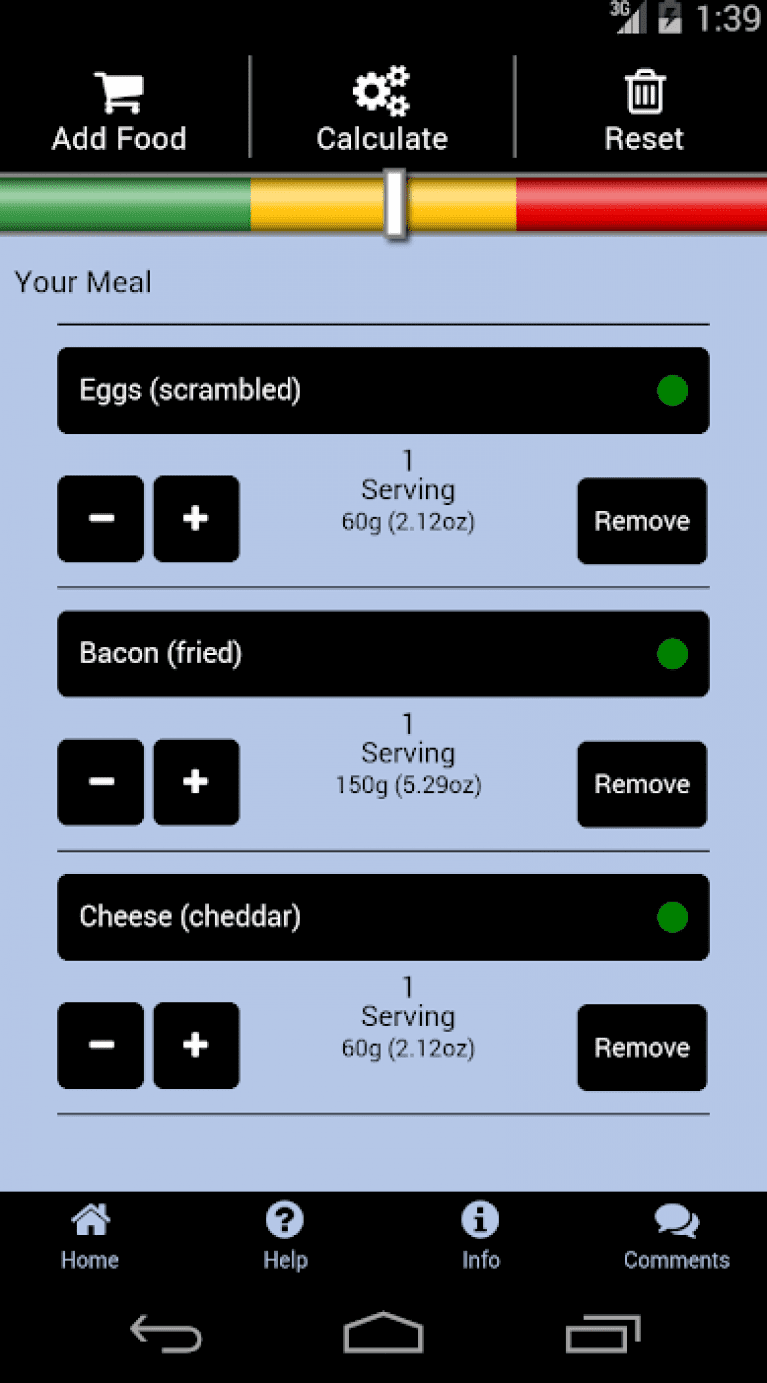Image resolution: width=767 pixels, height=1383 pixels.
Task: Increase Cheese servings with plus button
Action: (x=196, y=1045)
